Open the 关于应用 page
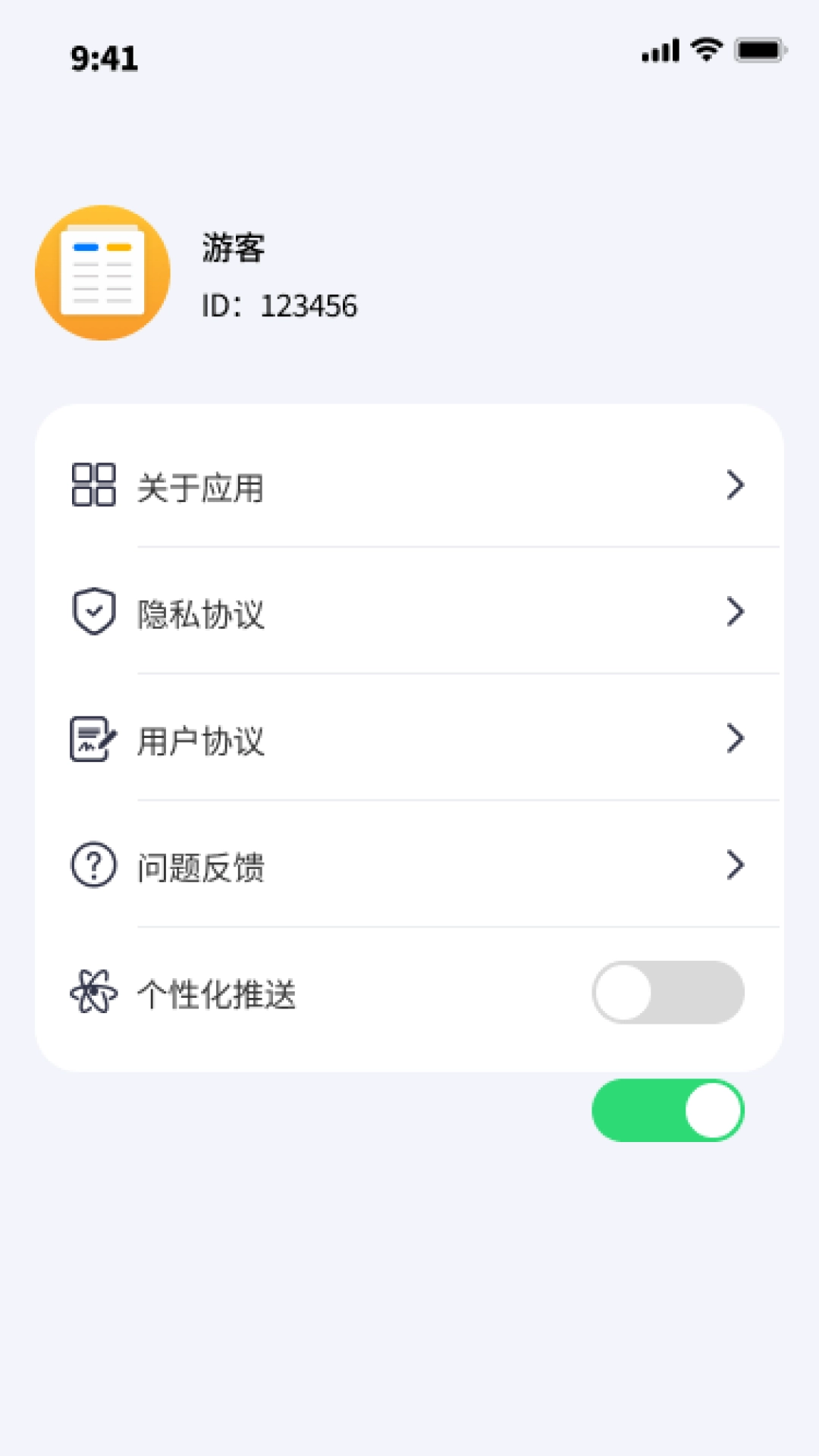 point(200,485)
